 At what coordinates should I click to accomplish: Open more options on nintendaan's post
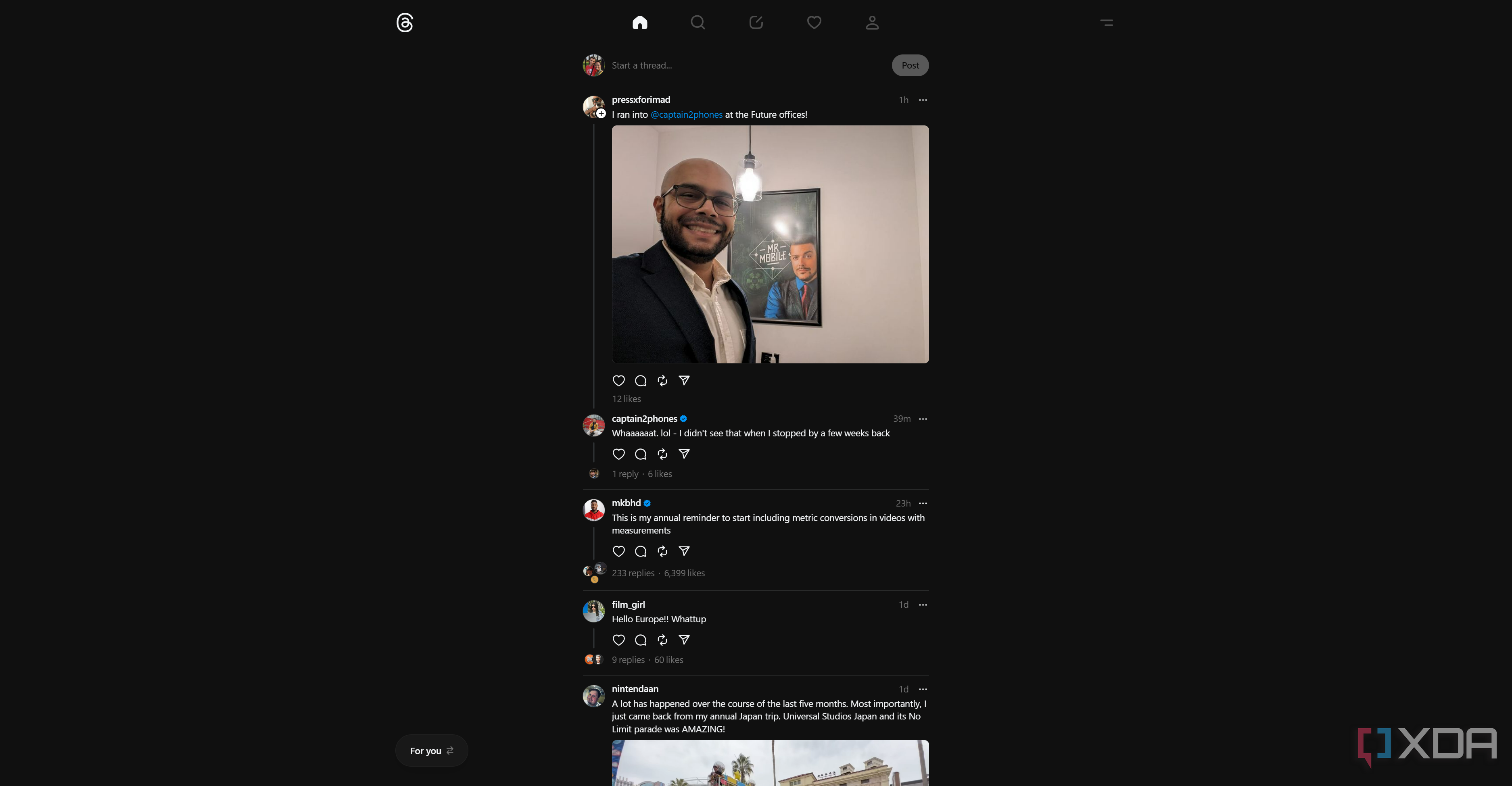click(x=923, y=689)
